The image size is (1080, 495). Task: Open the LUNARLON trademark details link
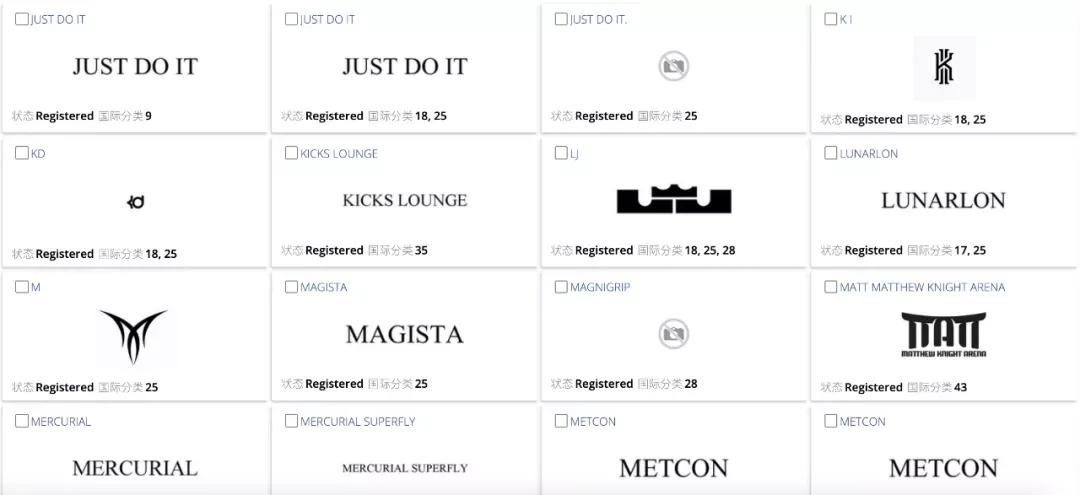click(x=868, y=153)
